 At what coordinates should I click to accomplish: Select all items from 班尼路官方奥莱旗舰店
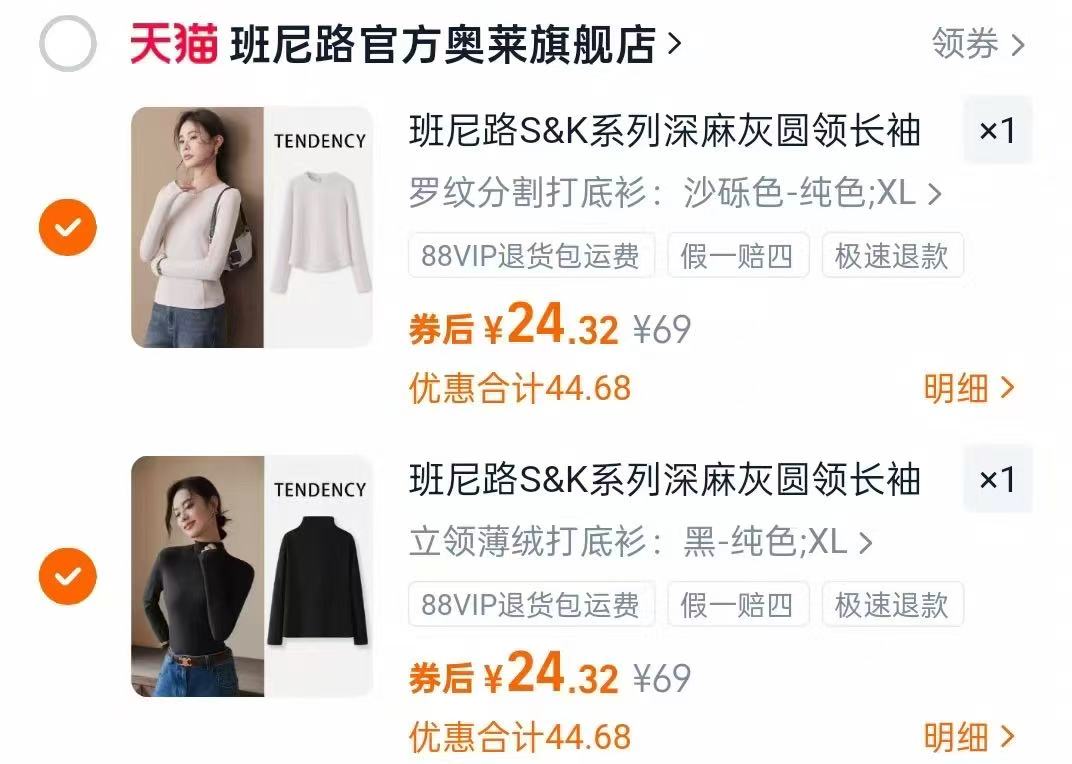coord(68,44)
